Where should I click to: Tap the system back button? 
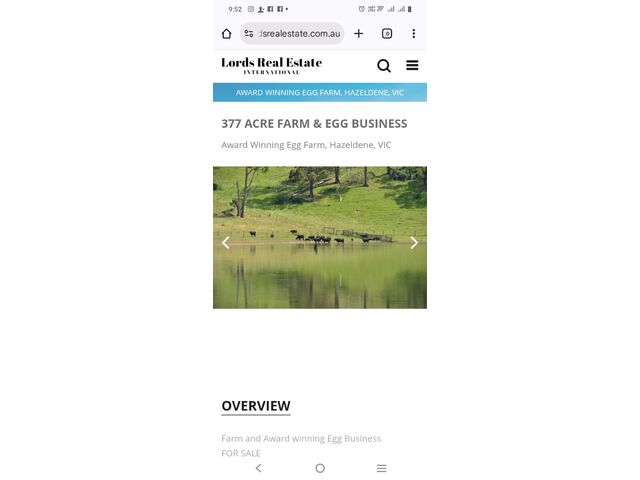coord(259,468)
